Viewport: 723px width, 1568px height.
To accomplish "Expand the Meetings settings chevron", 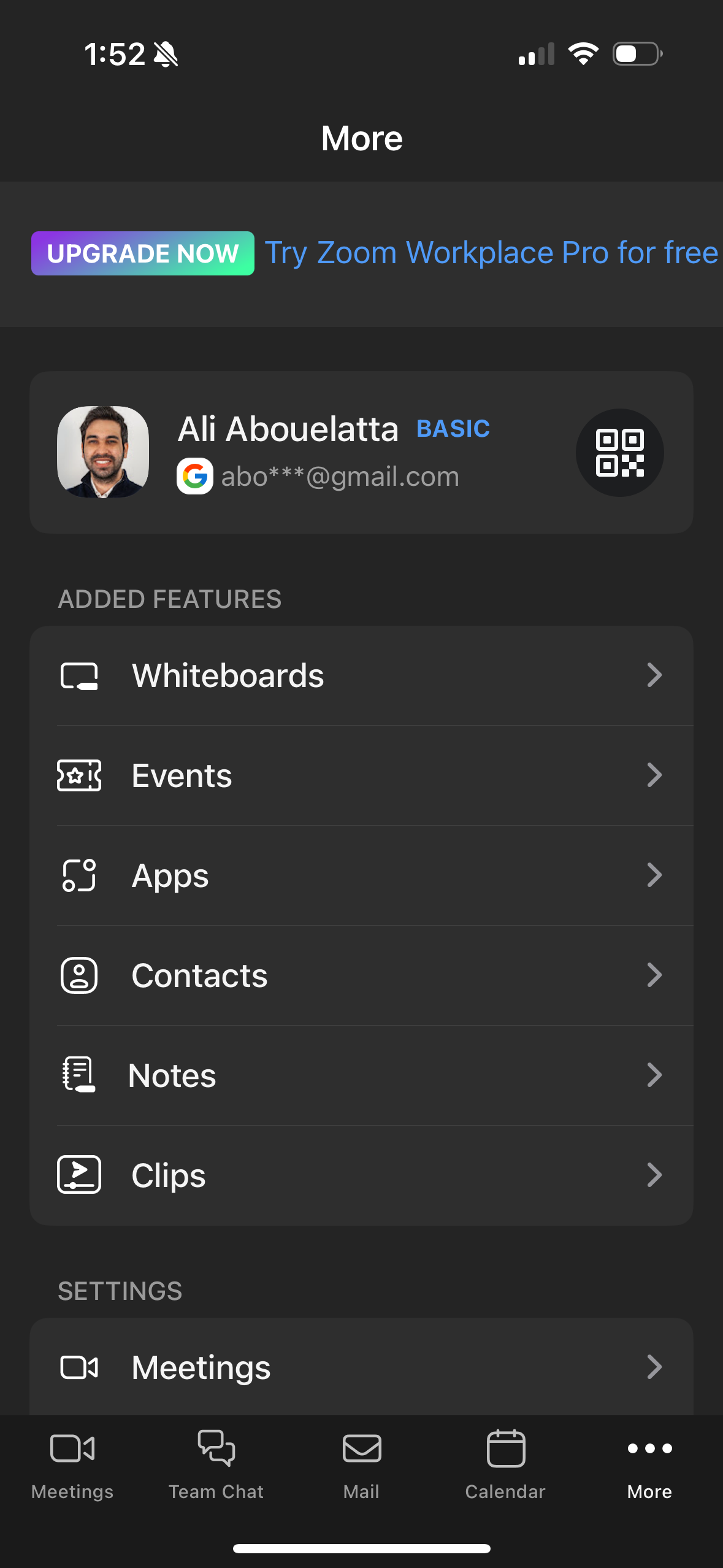I will (655, 1366).
